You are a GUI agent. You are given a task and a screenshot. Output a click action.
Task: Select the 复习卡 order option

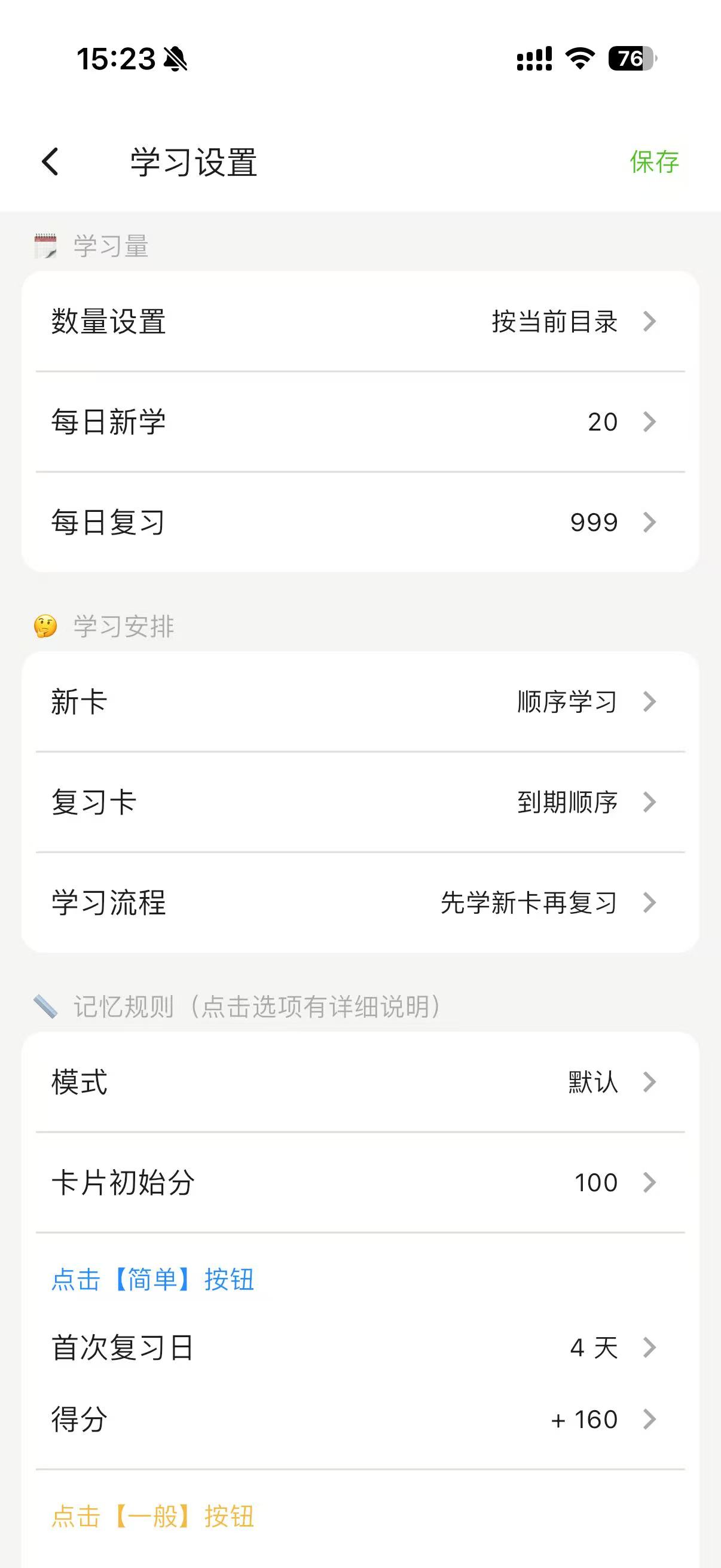[360, 803]
